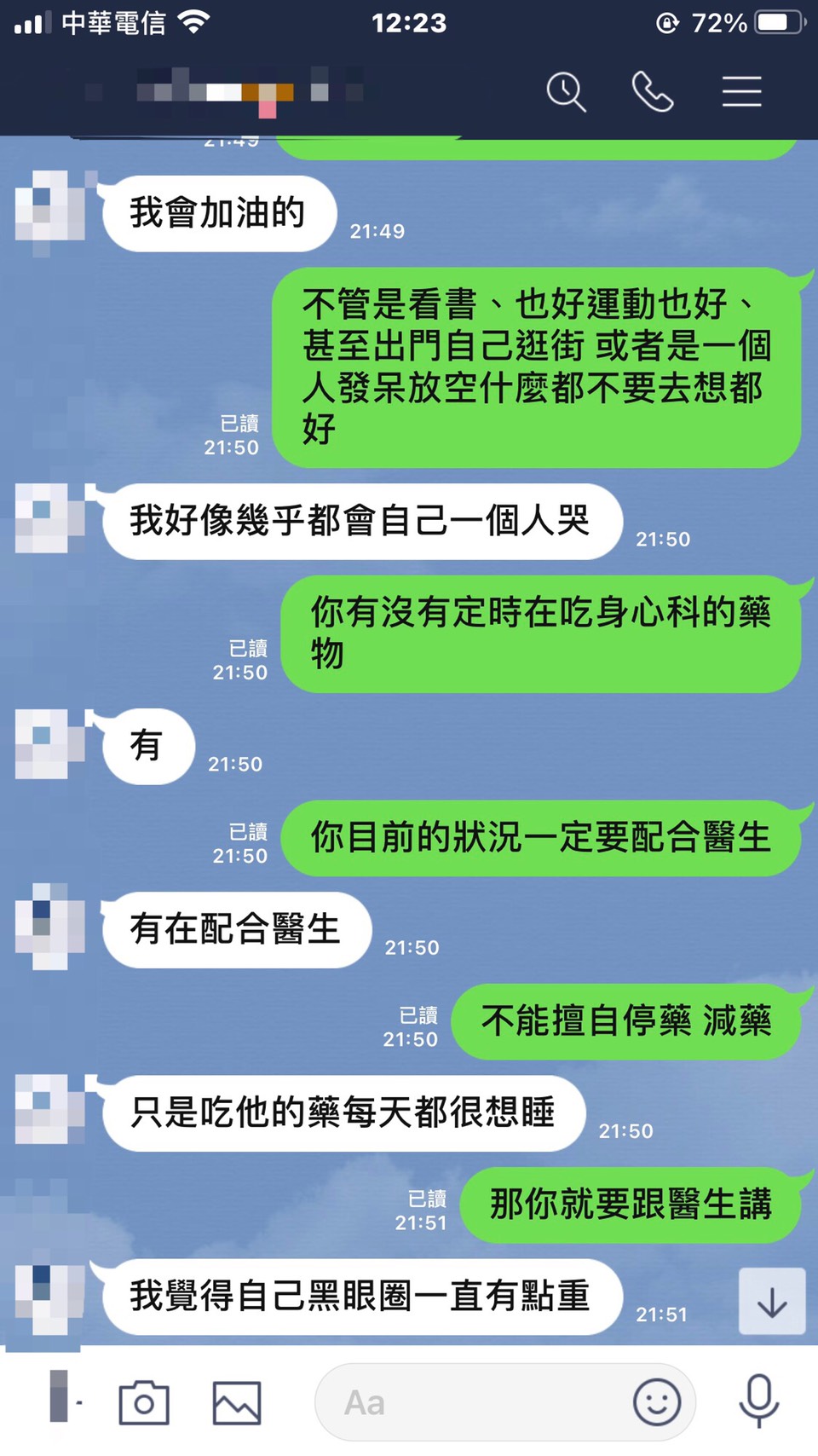Expand the attachment options at bottom left
Screen dimensions: 818x1456
coord(61,1398)
